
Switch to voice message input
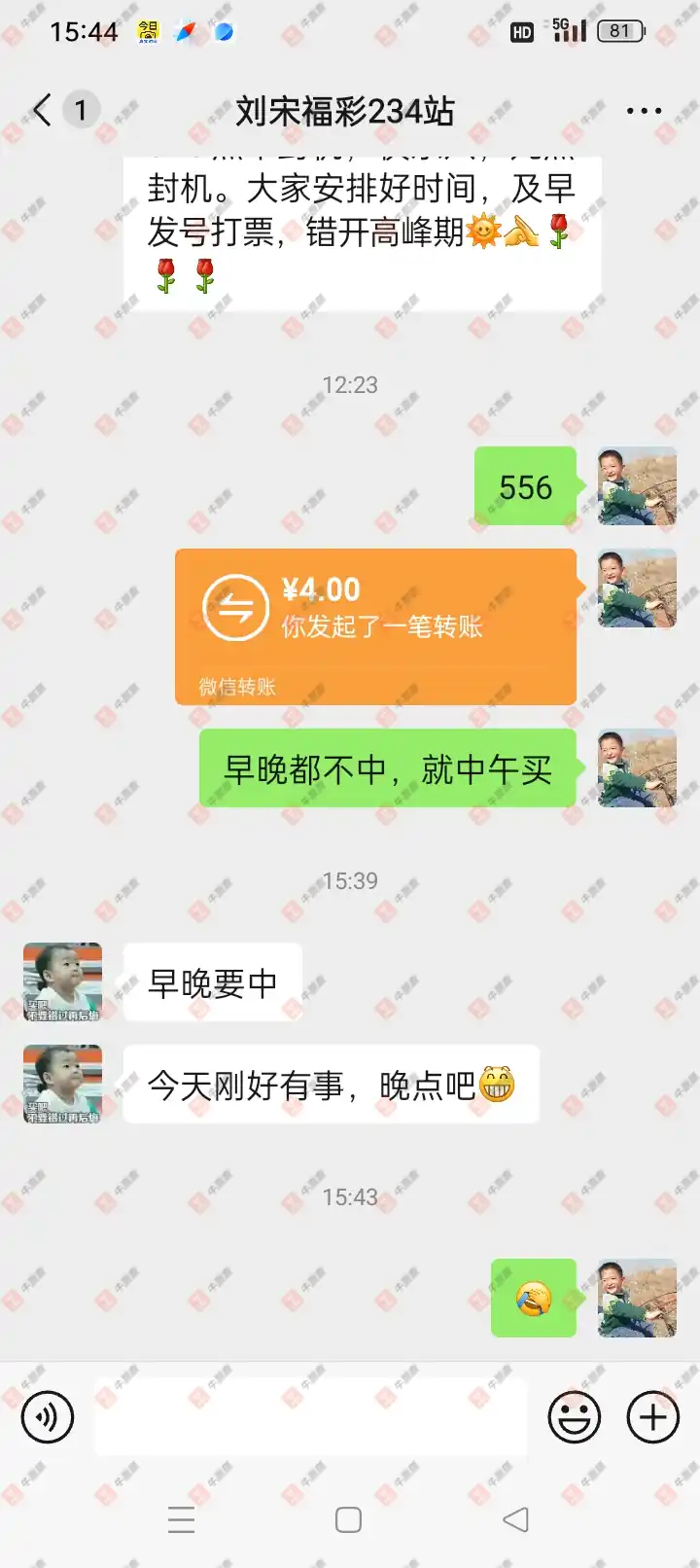[x=48, y=1417]
